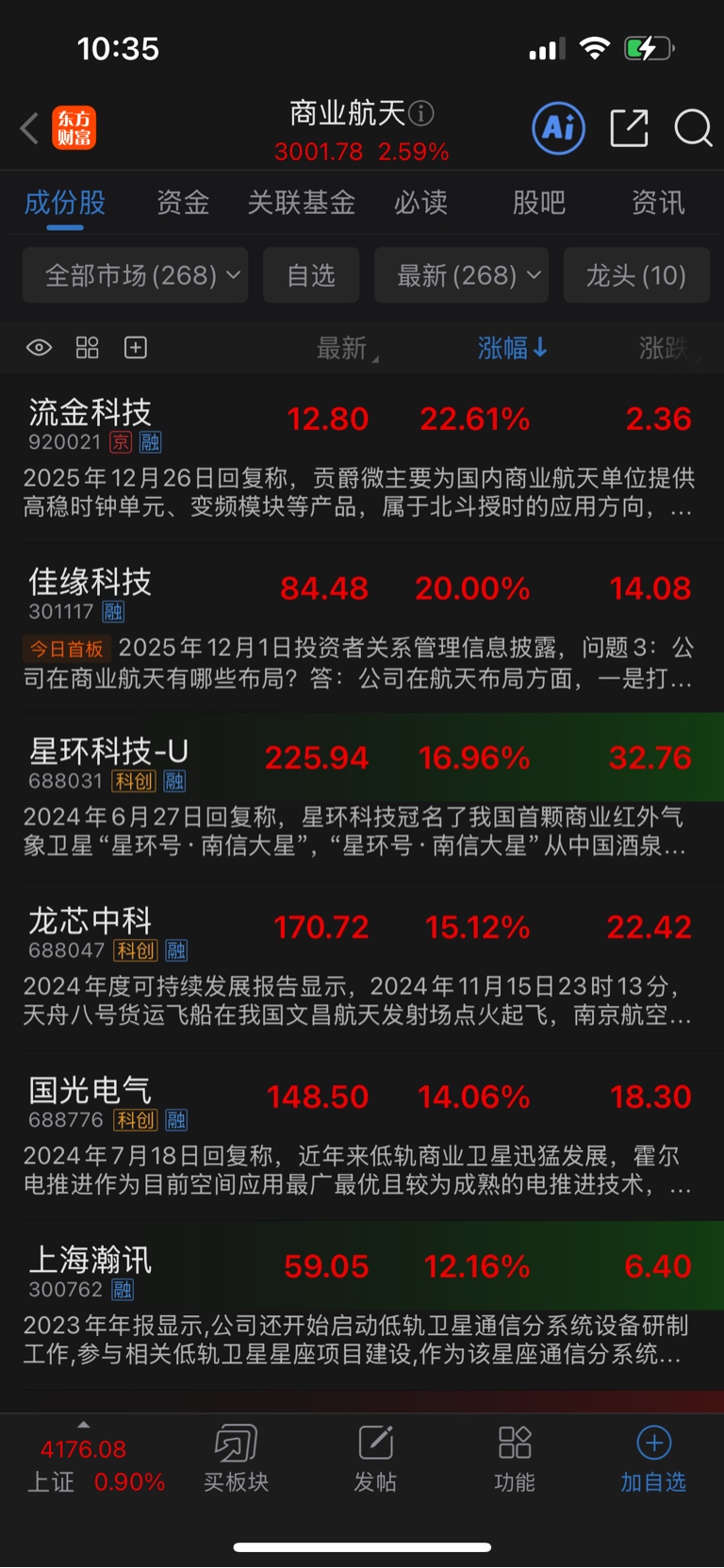Toggle the eye visibility icon
This screenshot has width=724, height=1568.
(39, 348)
